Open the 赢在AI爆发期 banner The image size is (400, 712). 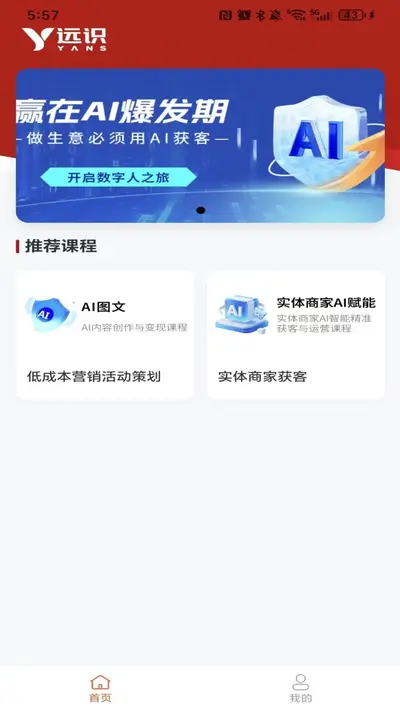pyautogui.click(x=200, y=145)
